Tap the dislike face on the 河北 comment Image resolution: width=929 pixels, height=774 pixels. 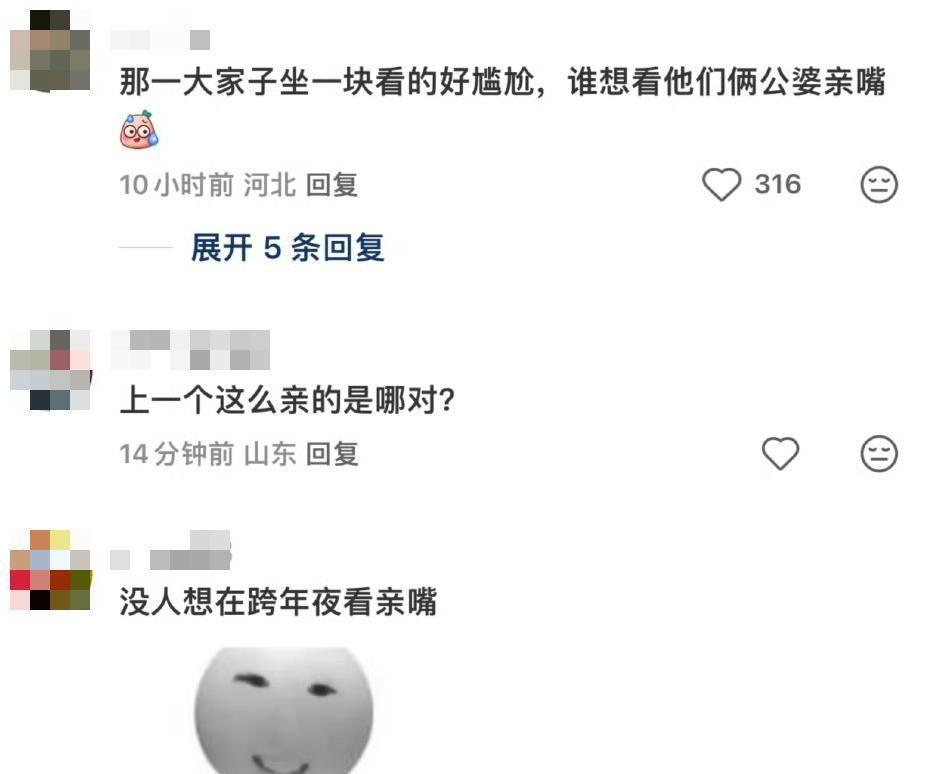879,184
